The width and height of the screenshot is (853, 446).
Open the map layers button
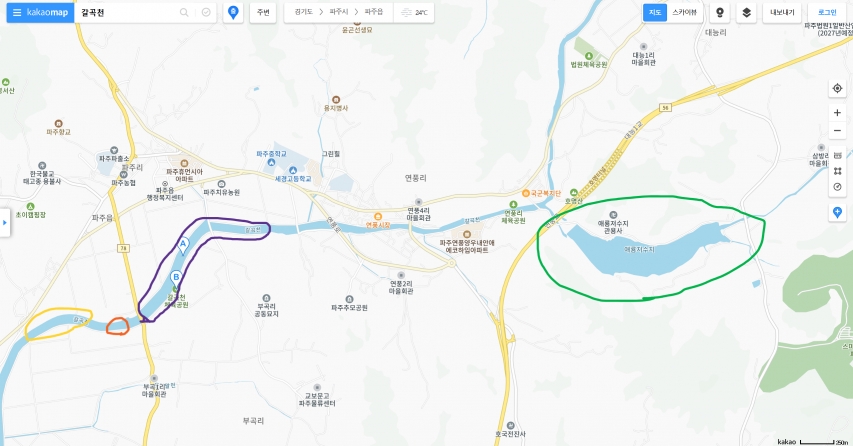(x=746, y=13)
